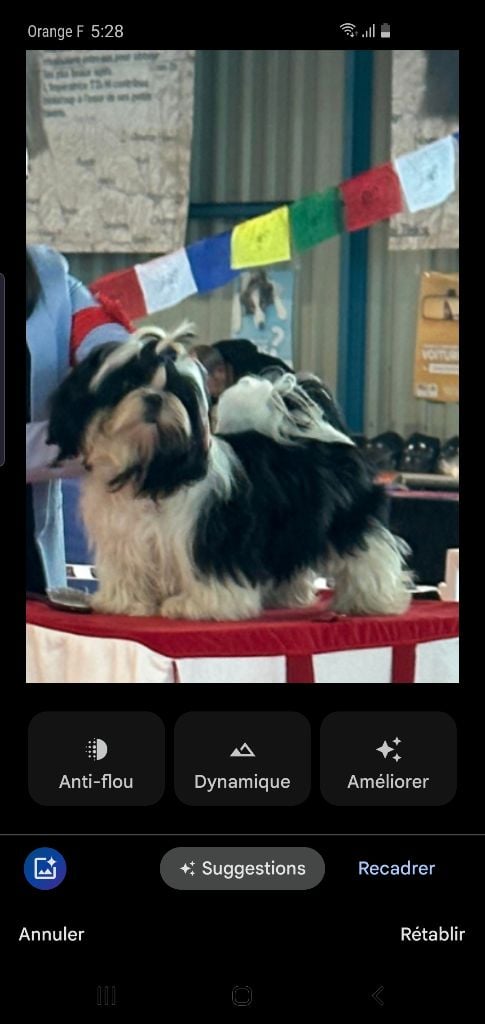The width and height of the screenshot is (485, 1024).
Task: Tap Rétablir to redo changes
Action: [433, 935]
